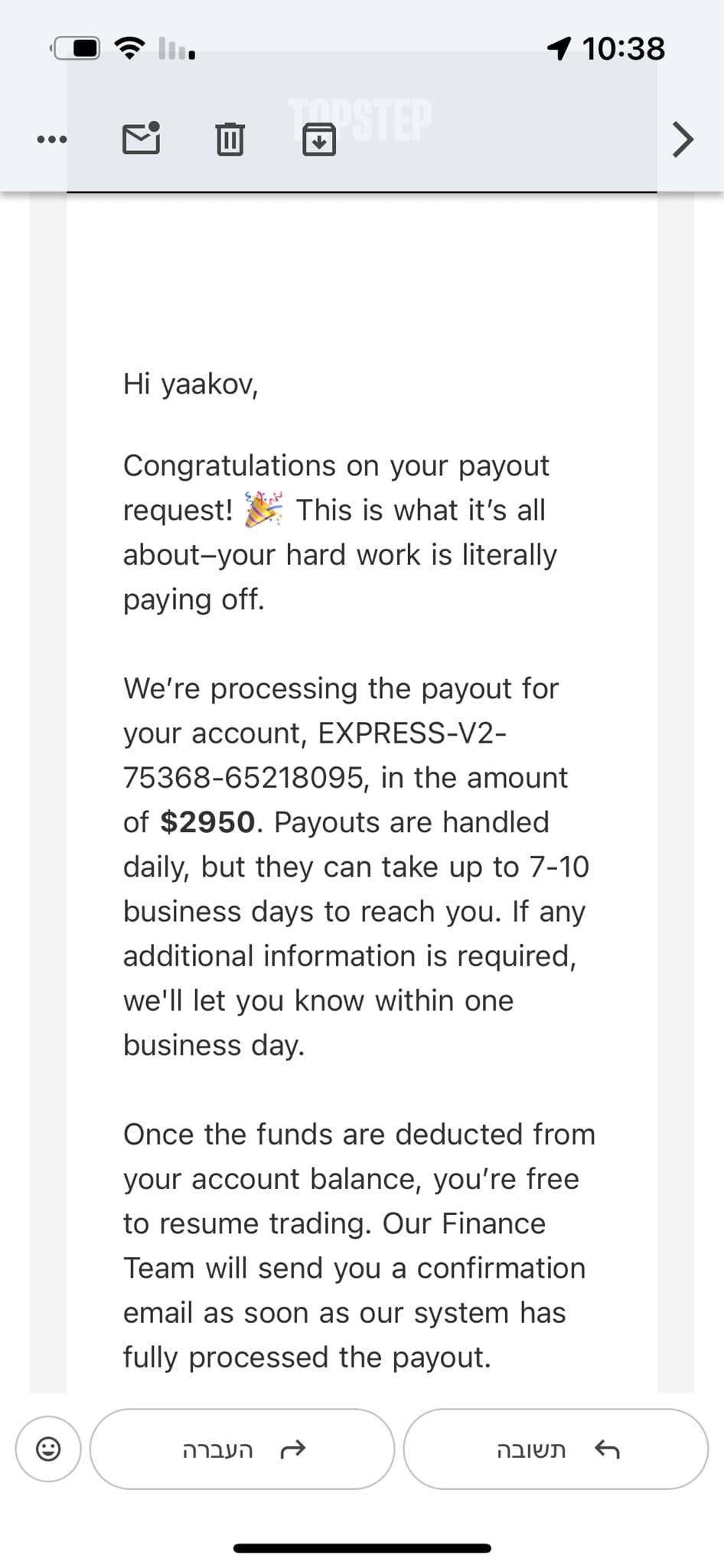Viewport: 724px width, 1568px height.
Task: Open the three-dot overflow menu
Action: (x=51, y=139)
